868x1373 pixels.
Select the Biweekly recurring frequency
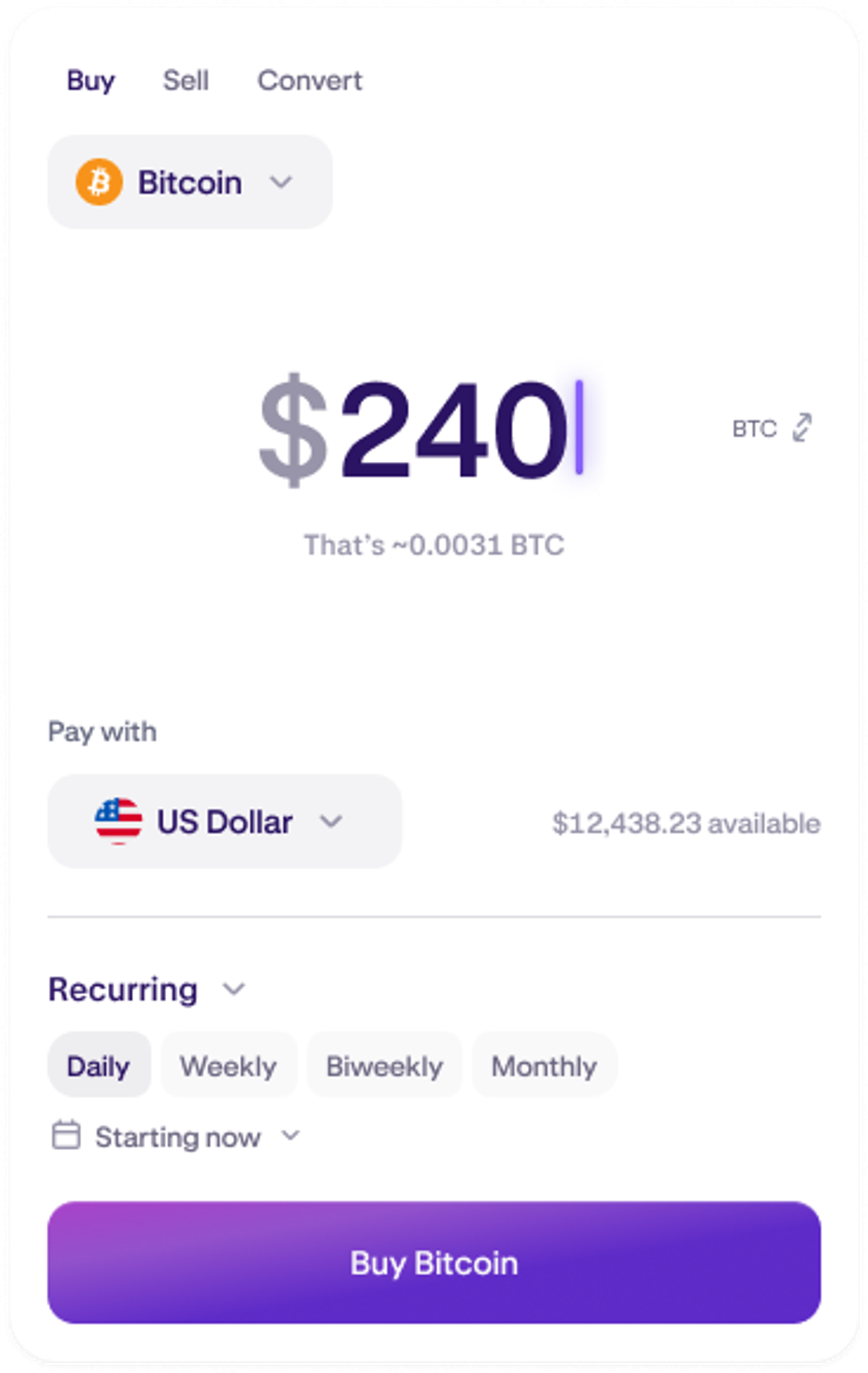[x=385, y=1065]
